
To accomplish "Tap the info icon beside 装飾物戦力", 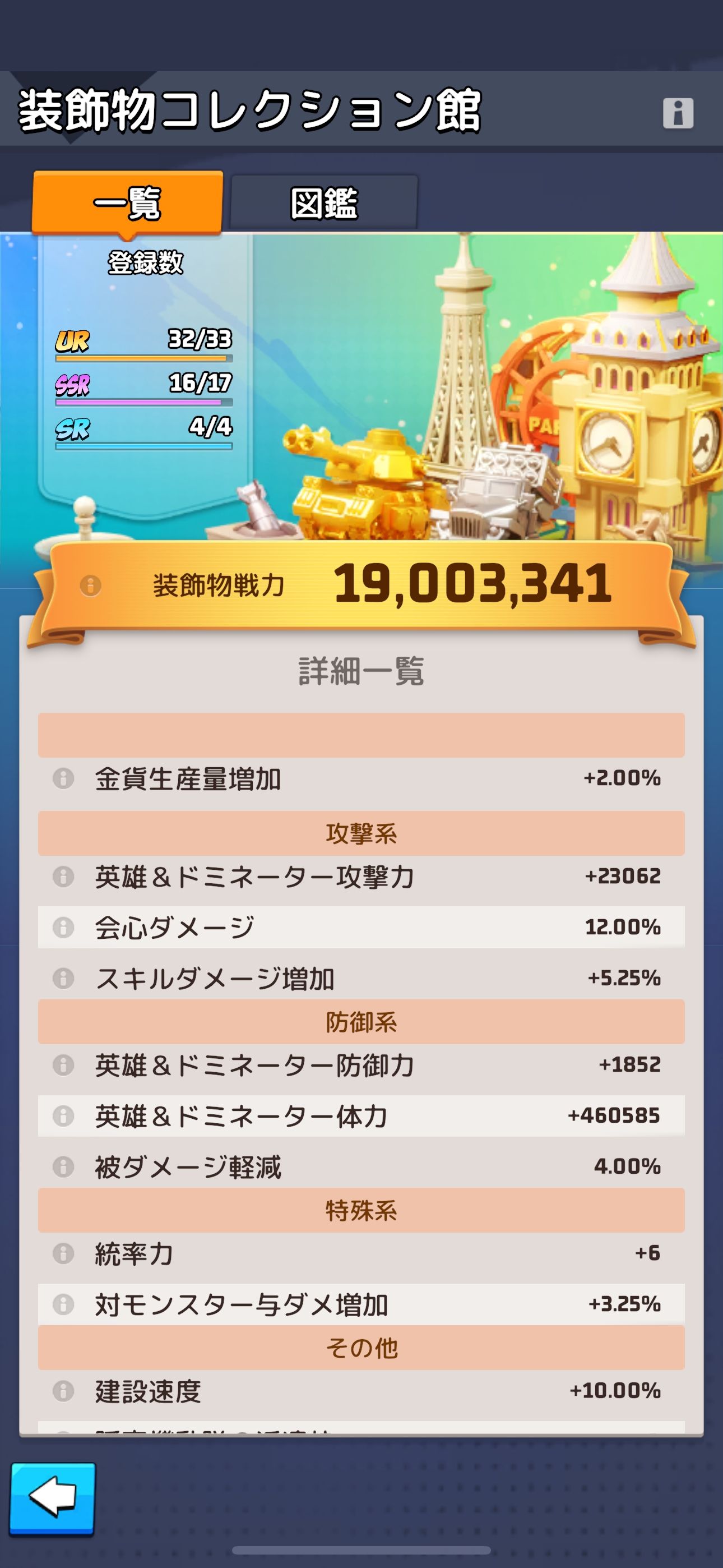I will [91, 585].
